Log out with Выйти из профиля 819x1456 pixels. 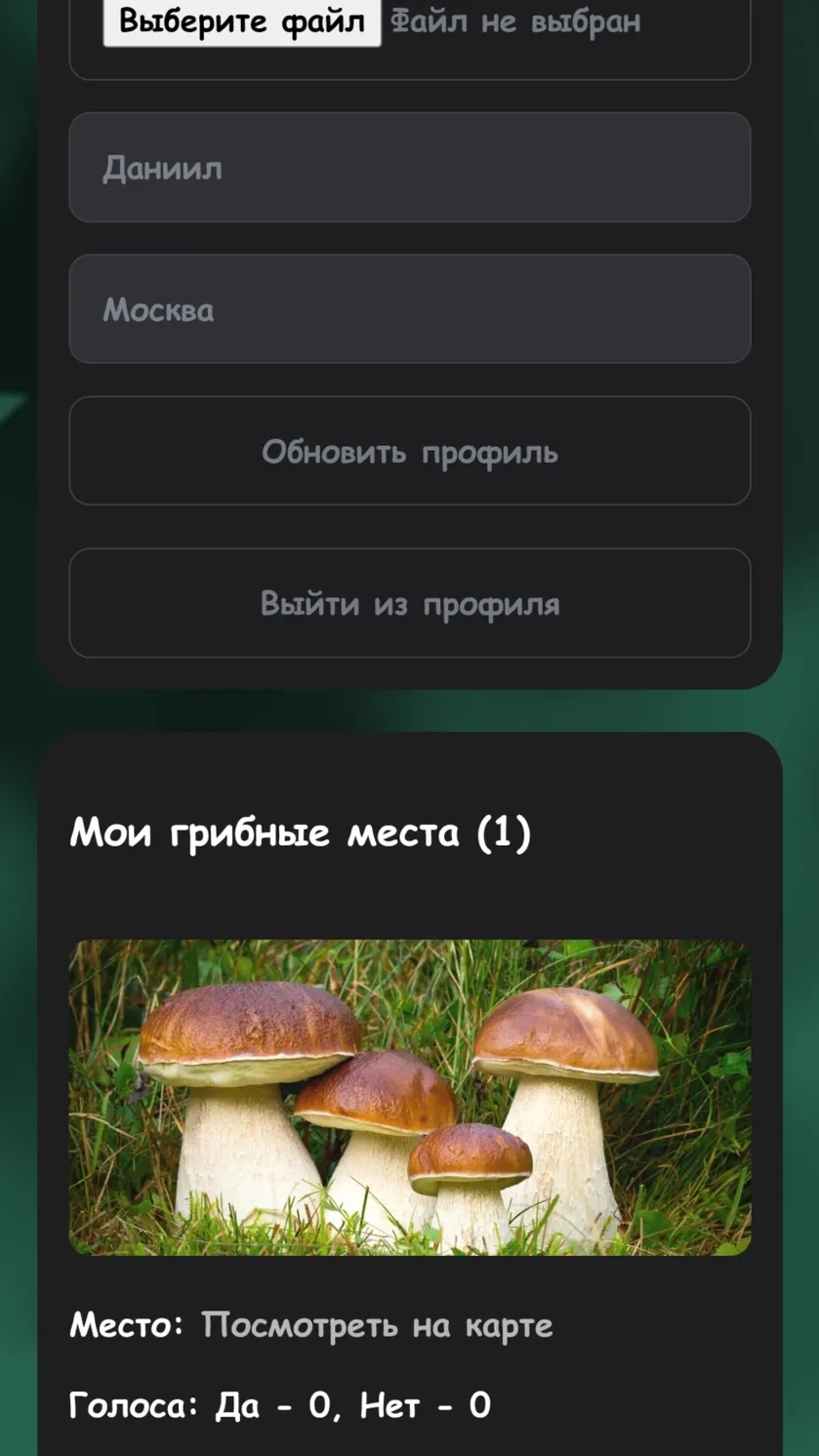pos(409,603)
